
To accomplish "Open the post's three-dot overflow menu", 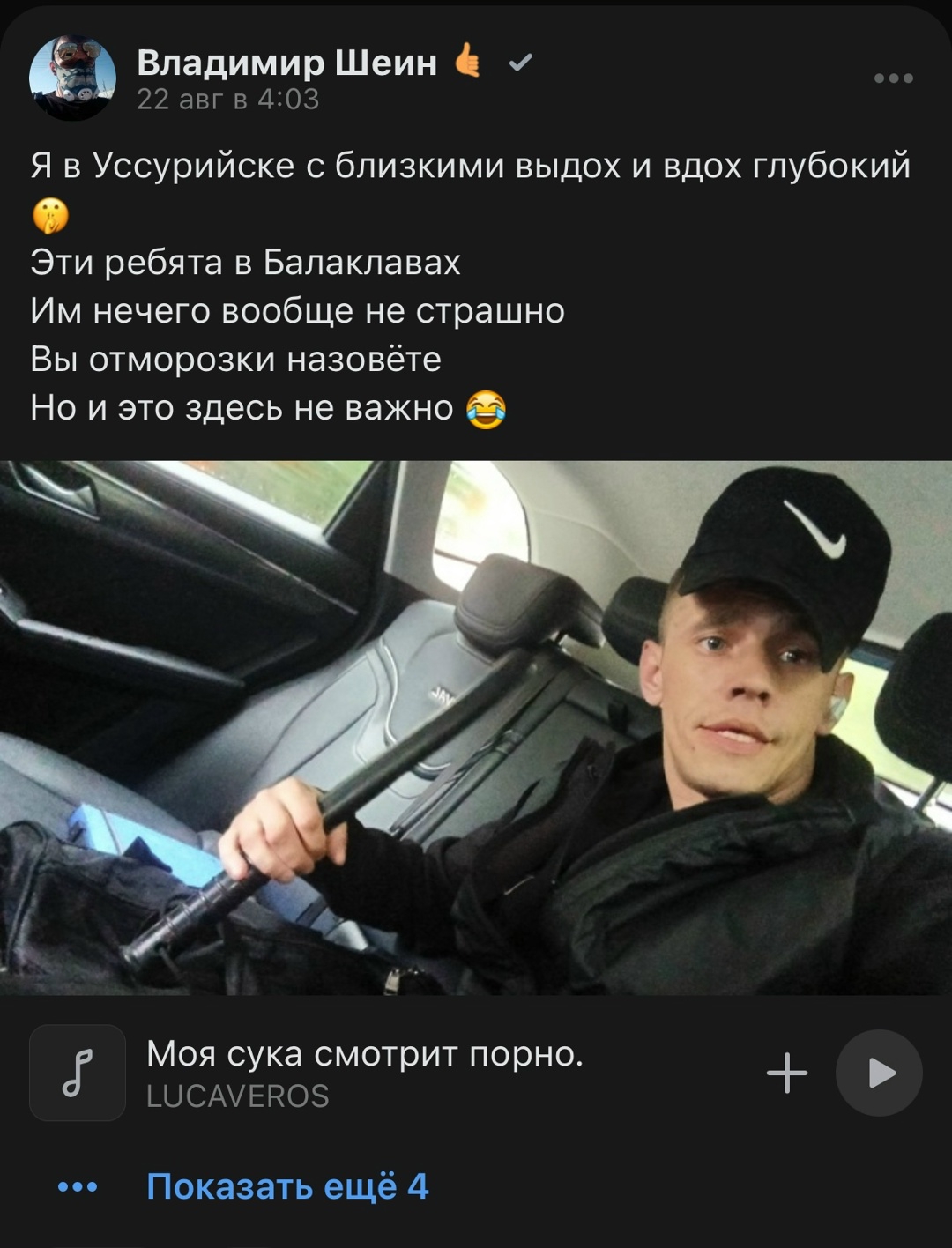I will (x=893, y=78).
